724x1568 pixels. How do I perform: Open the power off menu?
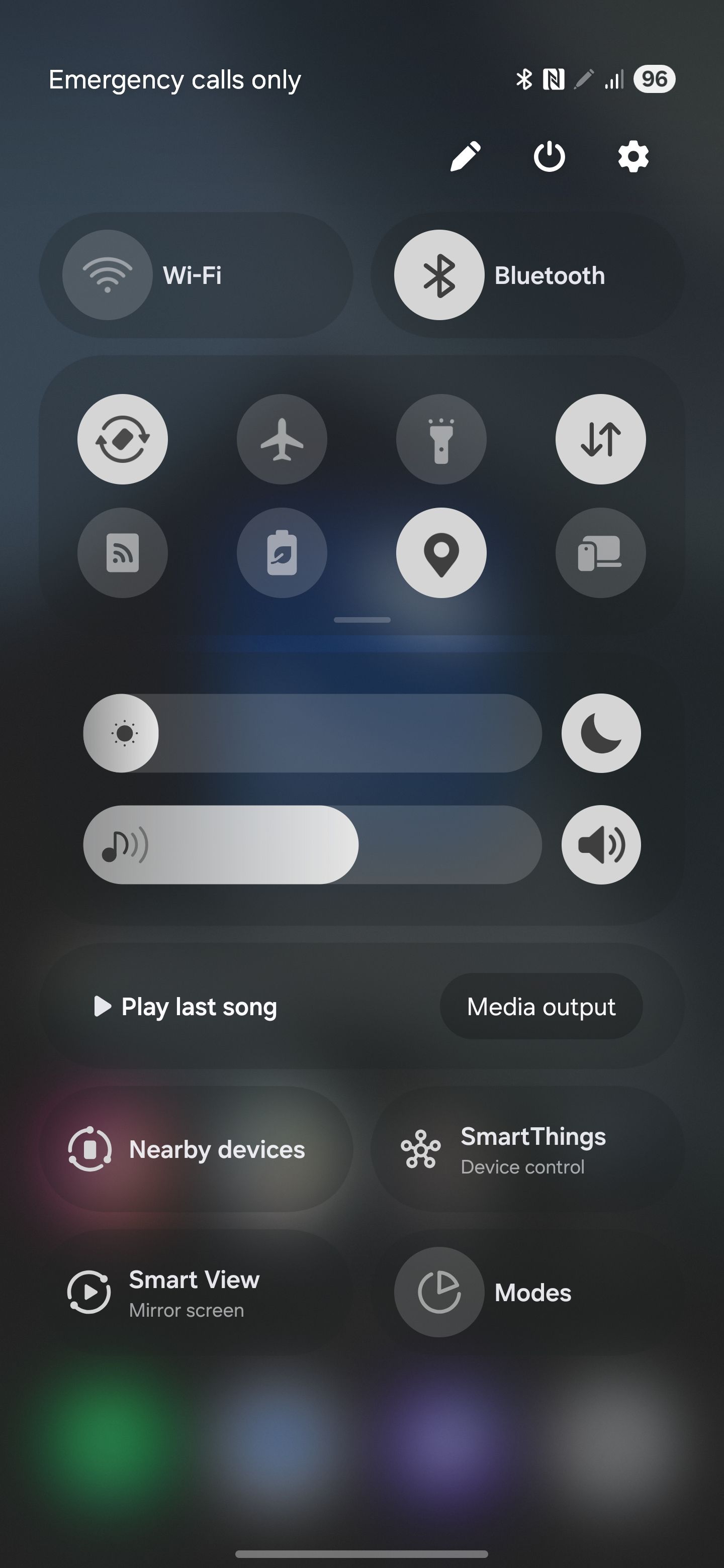(549, 157)
